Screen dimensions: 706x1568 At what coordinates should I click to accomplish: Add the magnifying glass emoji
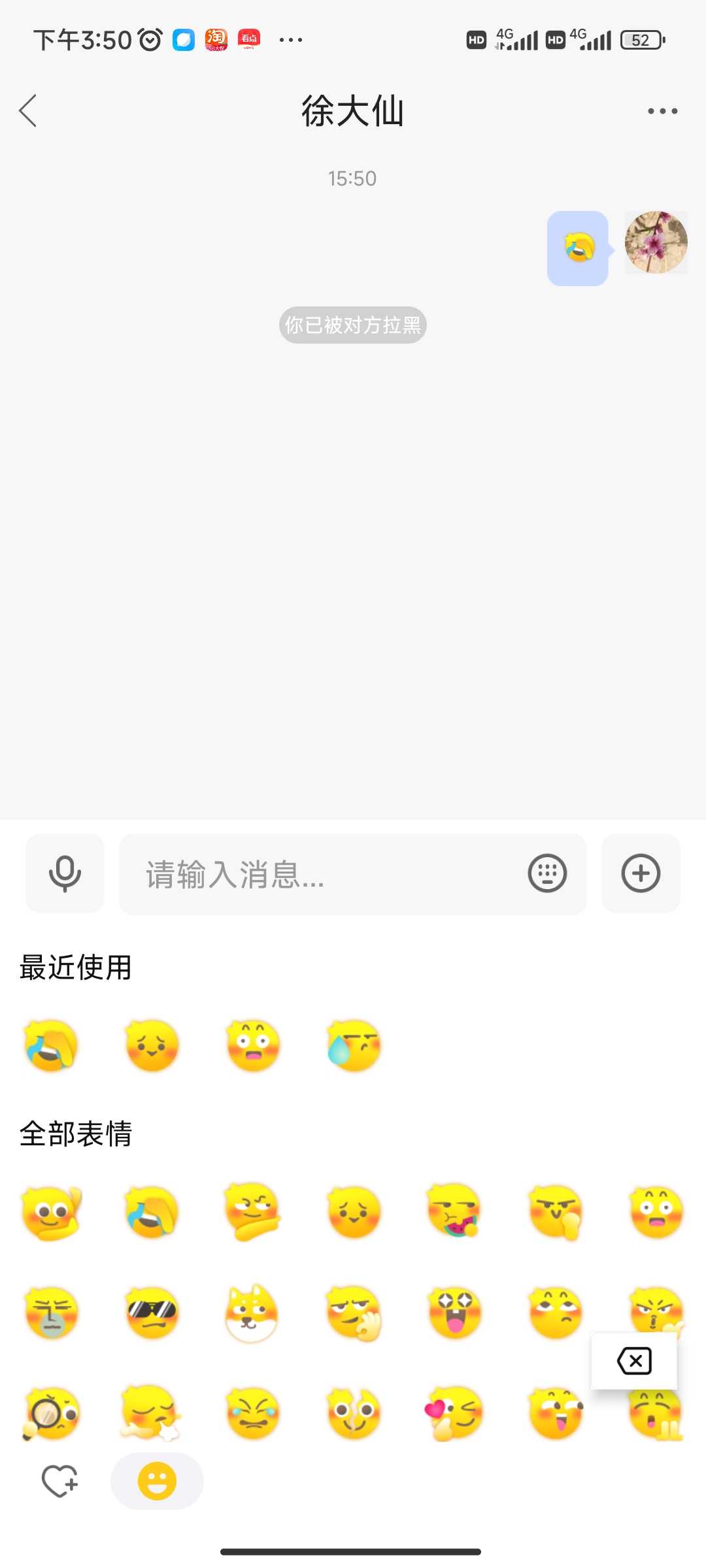point(51,1413)
